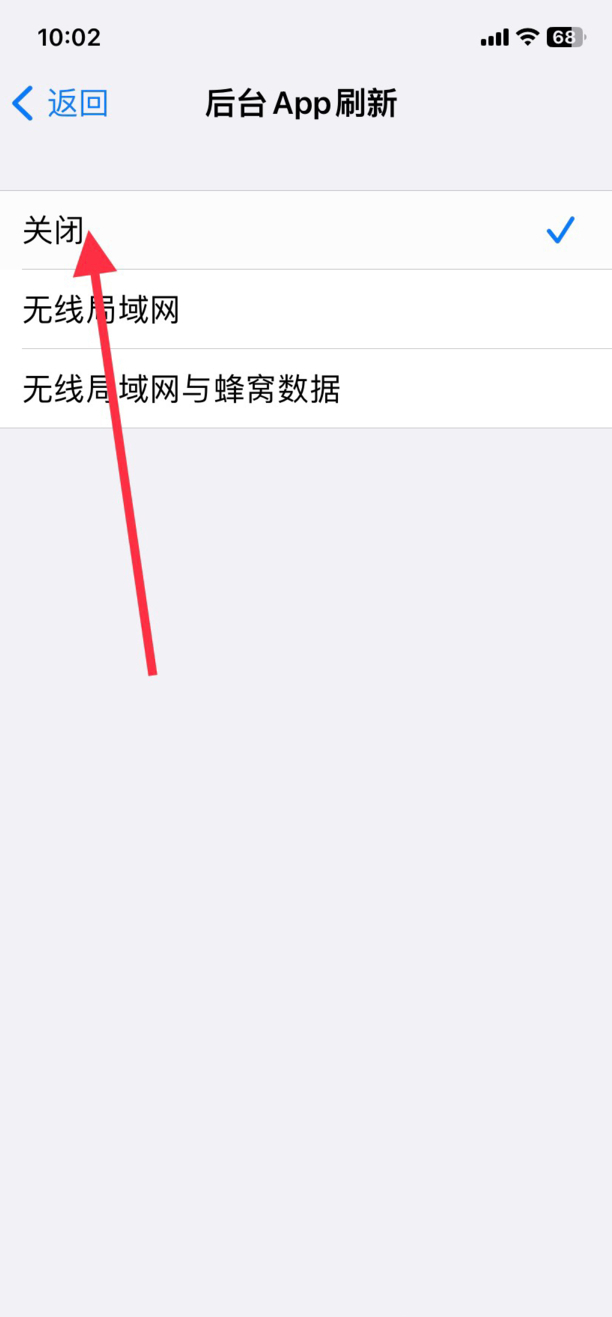Select 无线局域网与蜂窝数据
Image resolution: width=612 pixels, height=1317 pixels.
[x=306, y=389]
